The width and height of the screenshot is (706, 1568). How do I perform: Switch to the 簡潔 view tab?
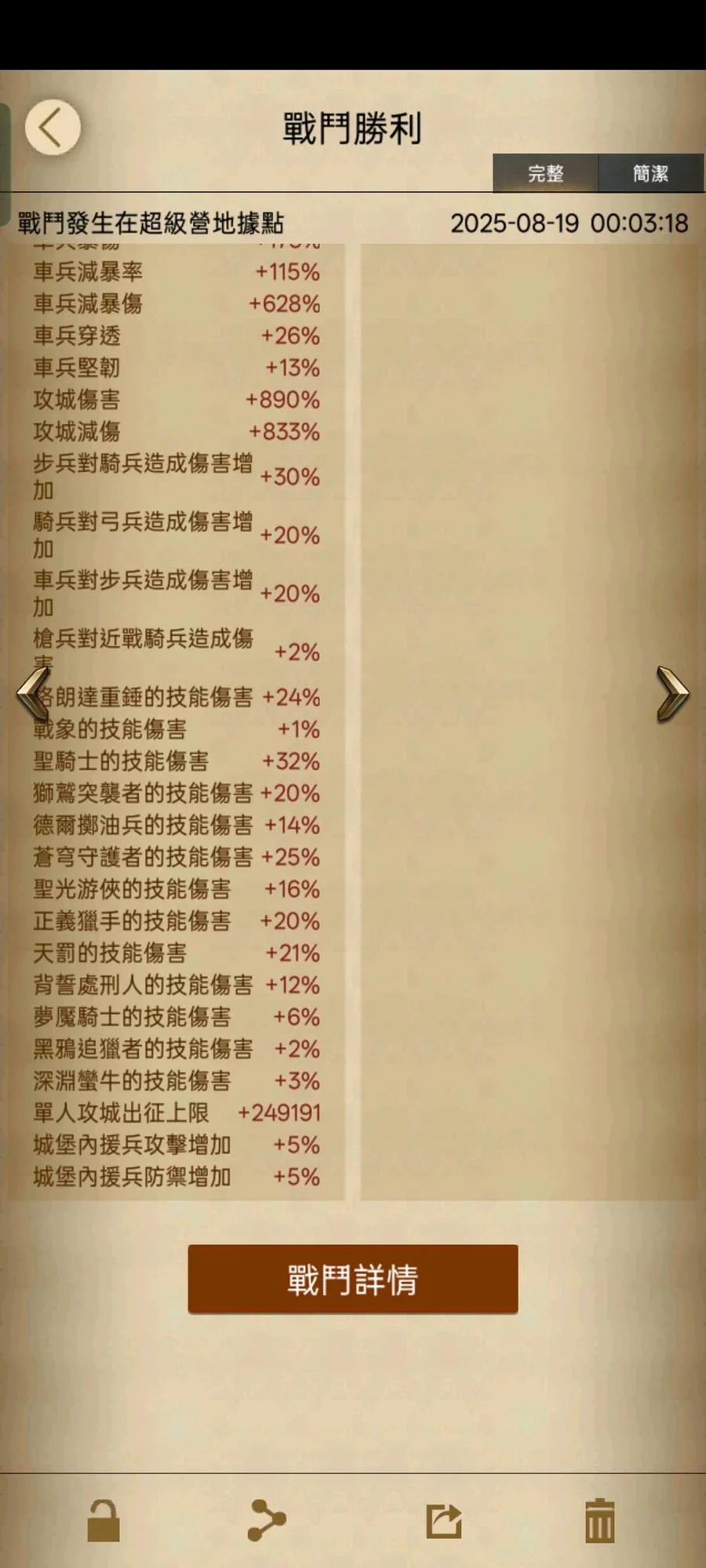click(651, 173)
